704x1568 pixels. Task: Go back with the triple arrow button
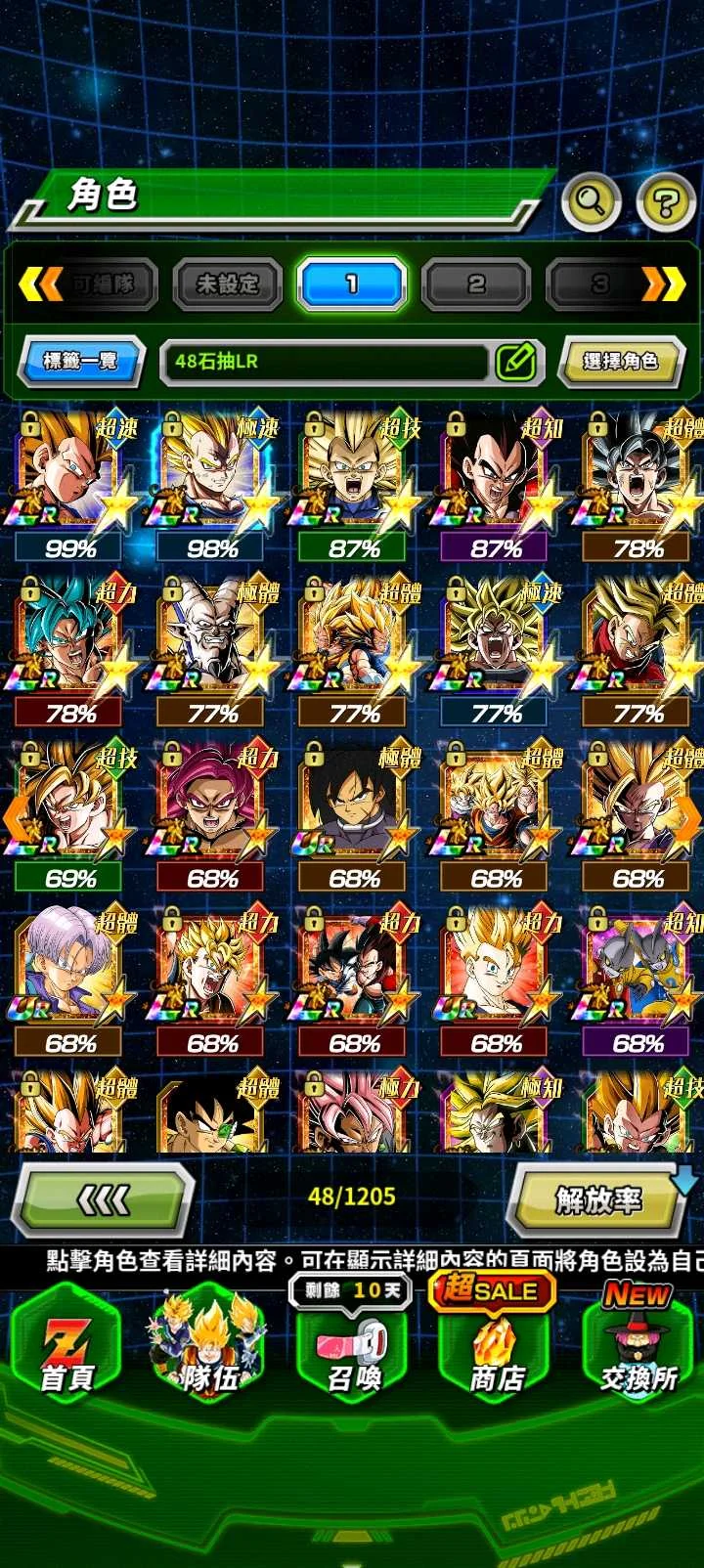pyautogui.click(x=103, y=1198)
